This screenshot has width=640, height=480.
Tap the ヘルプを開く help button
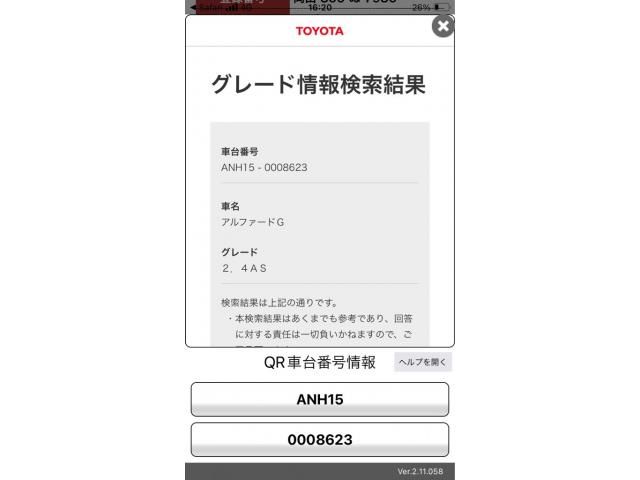[x=422, y=363]
